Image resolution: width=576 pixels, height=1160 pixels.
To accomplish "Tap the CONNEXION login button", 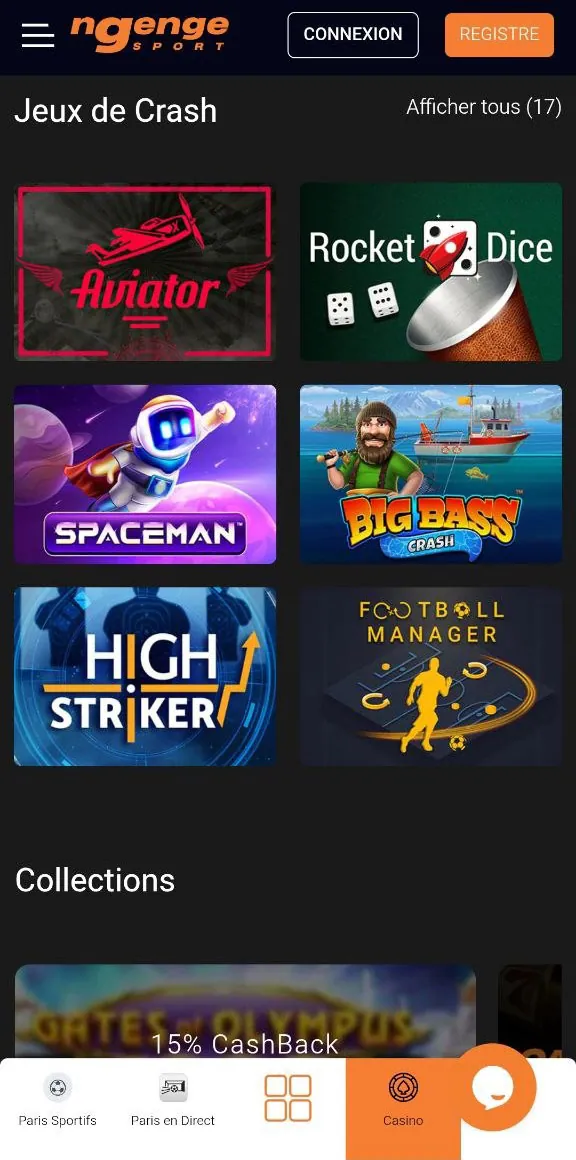I will click(353, 35).
